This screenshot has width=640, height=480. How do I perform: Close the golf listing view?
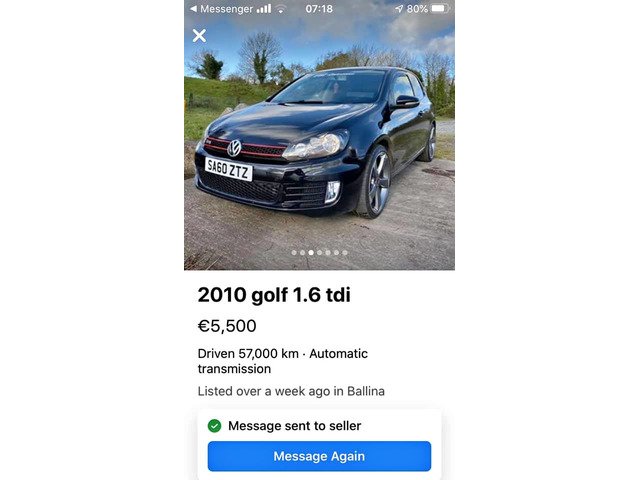pos(199,36)
